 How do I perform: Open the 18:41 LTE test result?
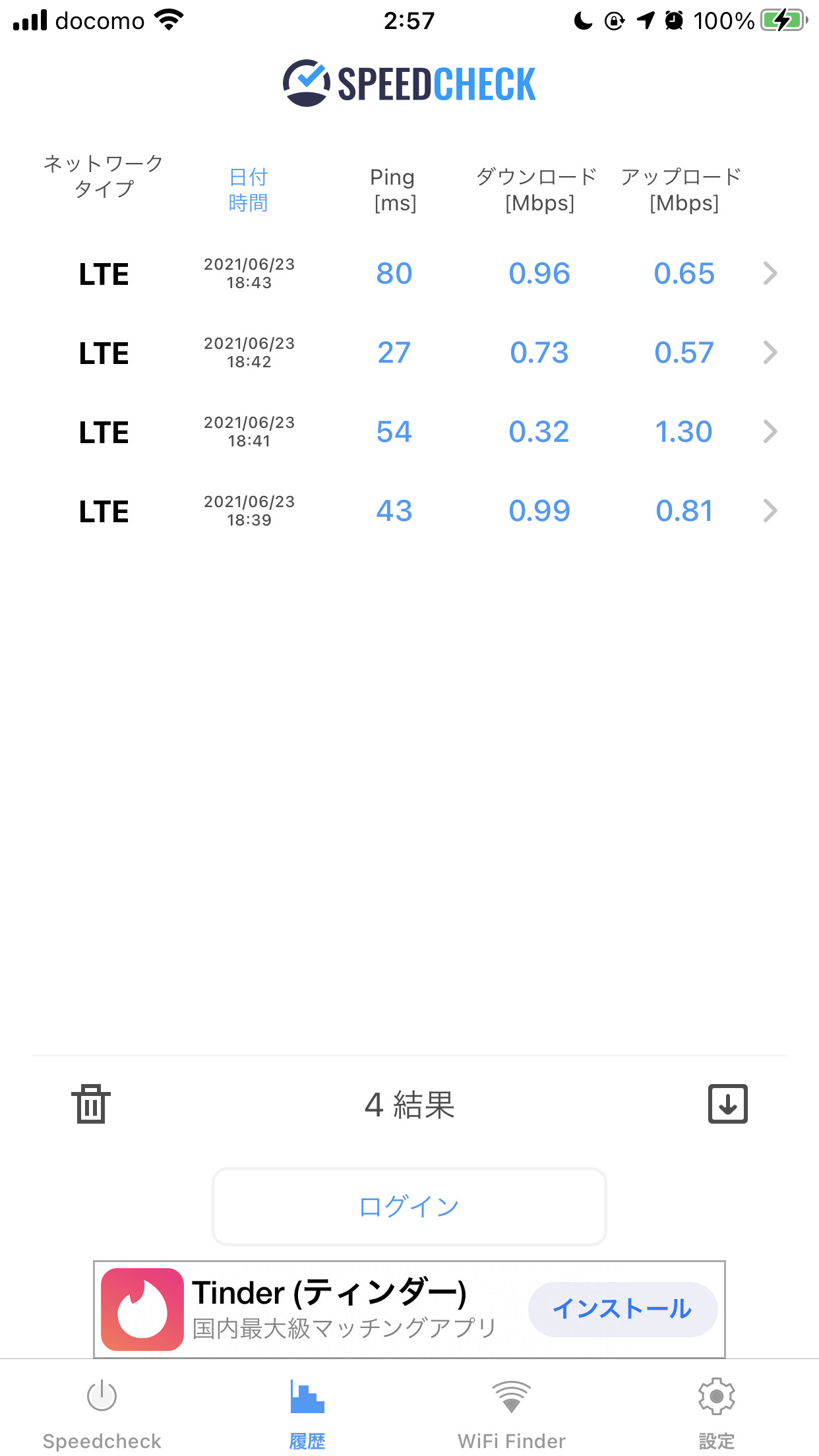click(409, 432)
